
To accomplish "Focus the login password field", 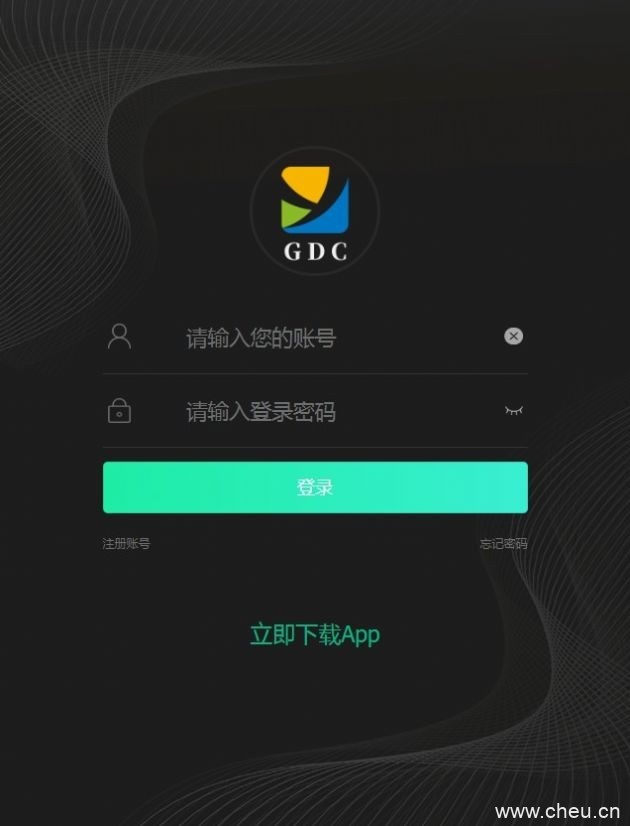I will coord(320,412).
